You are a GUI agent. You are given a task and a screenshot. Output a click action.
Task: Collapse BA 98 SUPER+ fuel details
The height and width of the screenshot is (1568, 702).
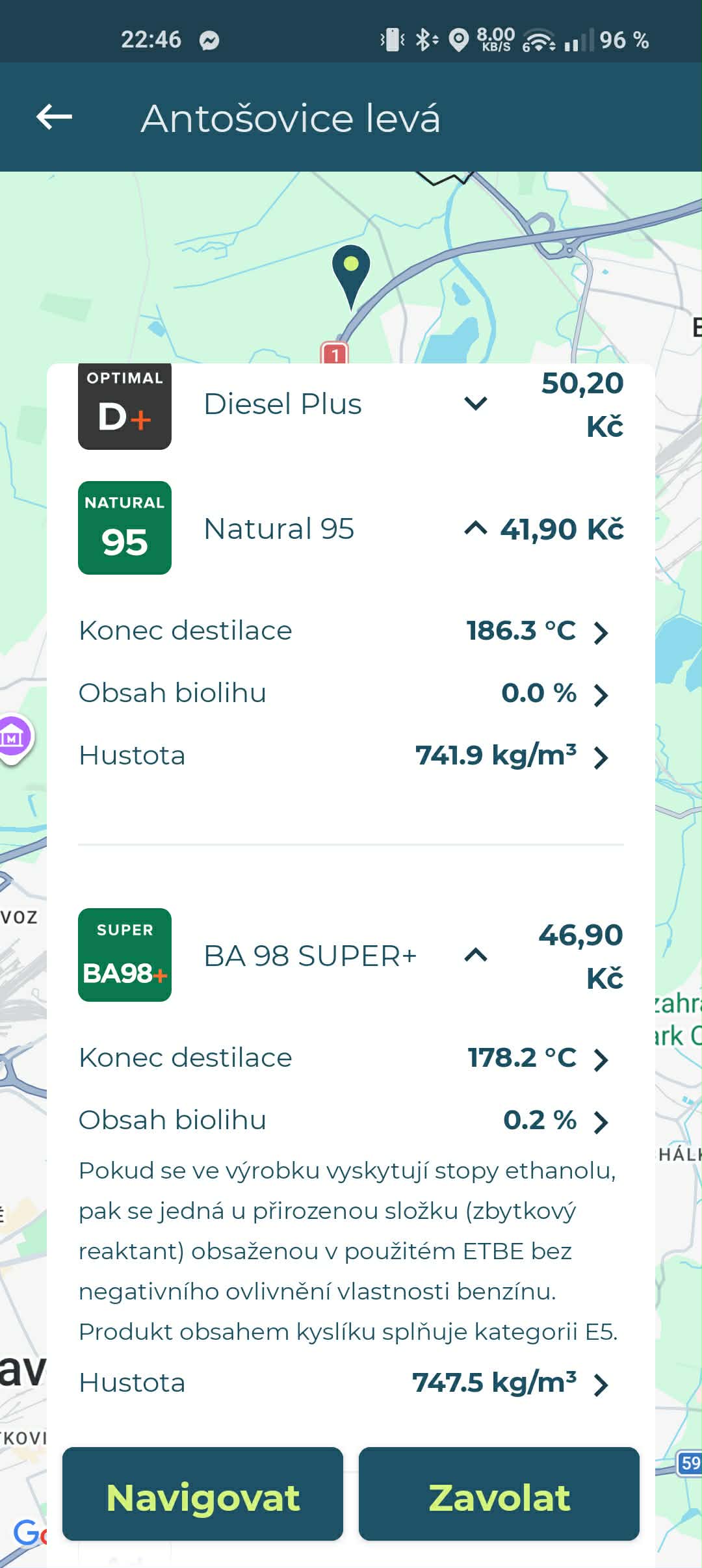(x=476, y=955)
